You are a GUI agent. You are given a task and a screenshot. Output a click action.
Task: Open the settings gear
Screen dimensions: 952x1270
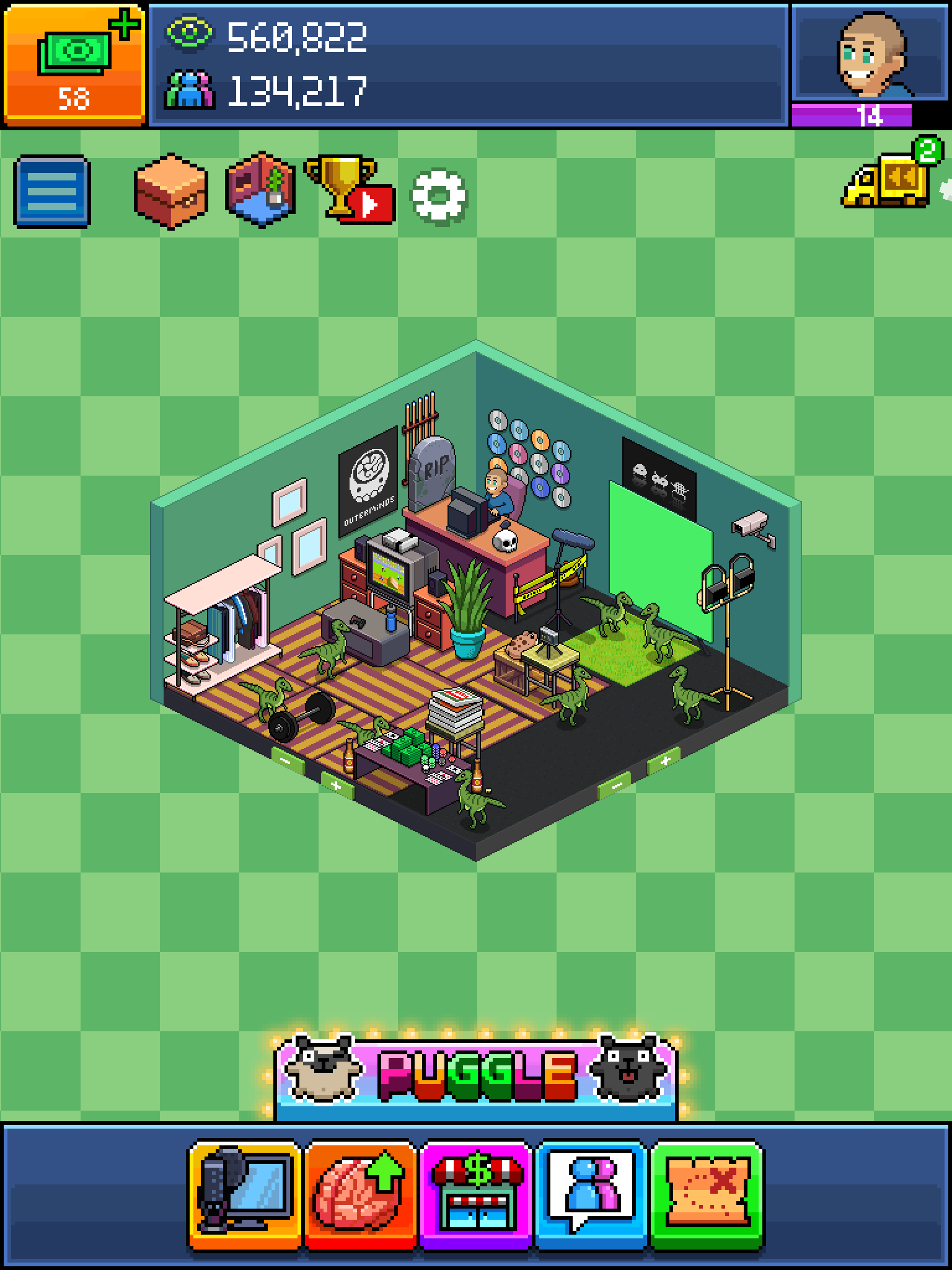tap(439, 196)
